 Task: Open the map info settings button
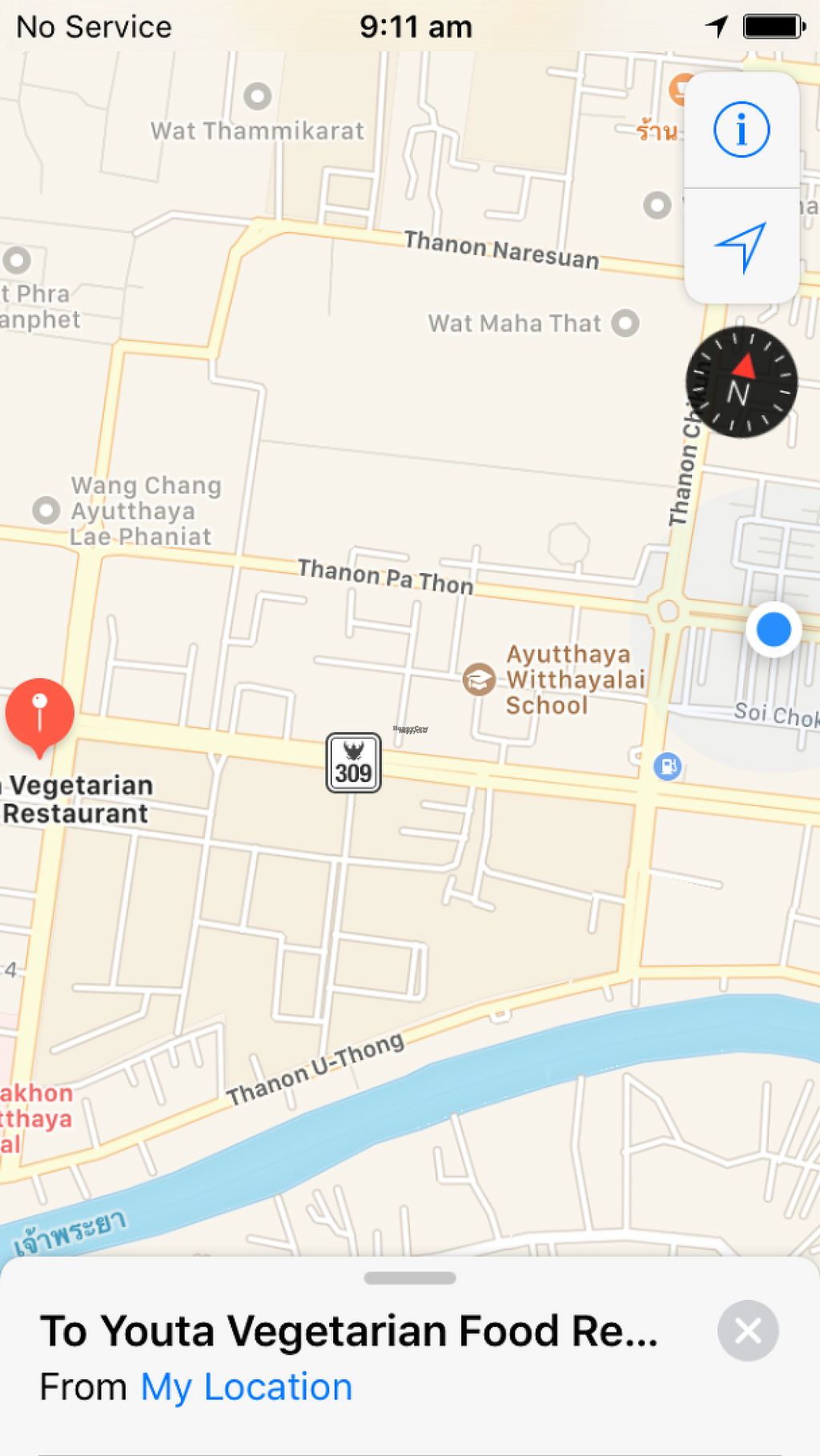point(742,130)
